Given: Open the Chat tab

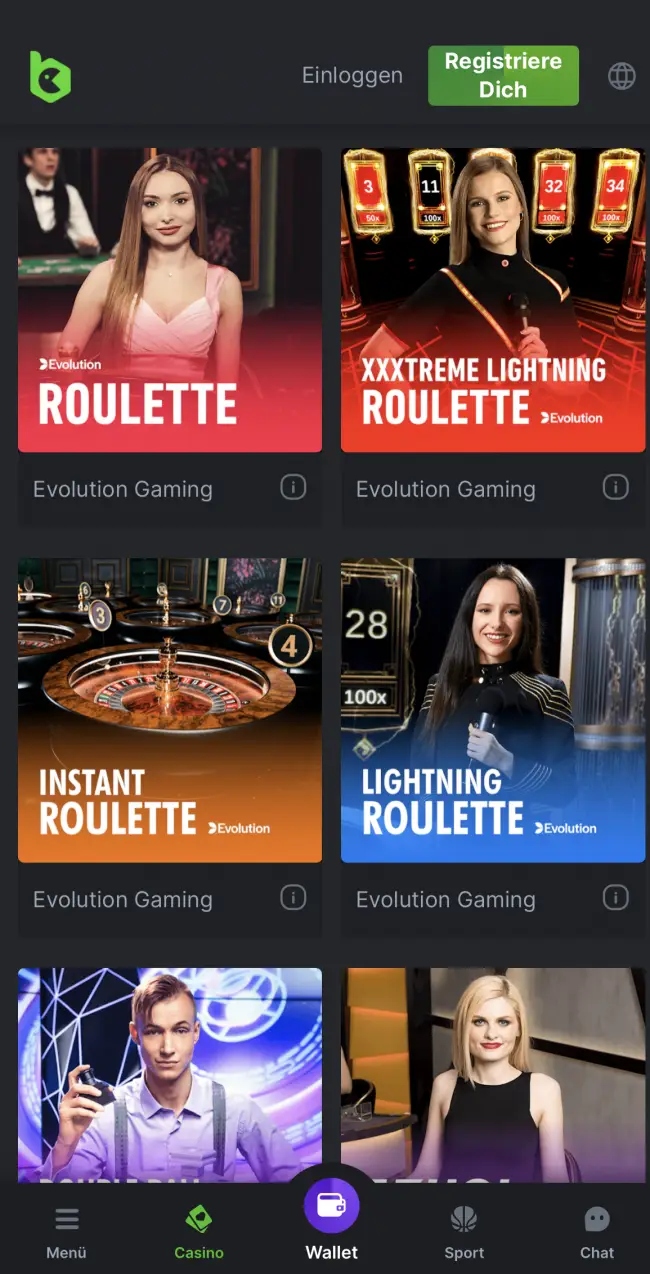Looking at the screenshot, I should tap(597, 1232).
